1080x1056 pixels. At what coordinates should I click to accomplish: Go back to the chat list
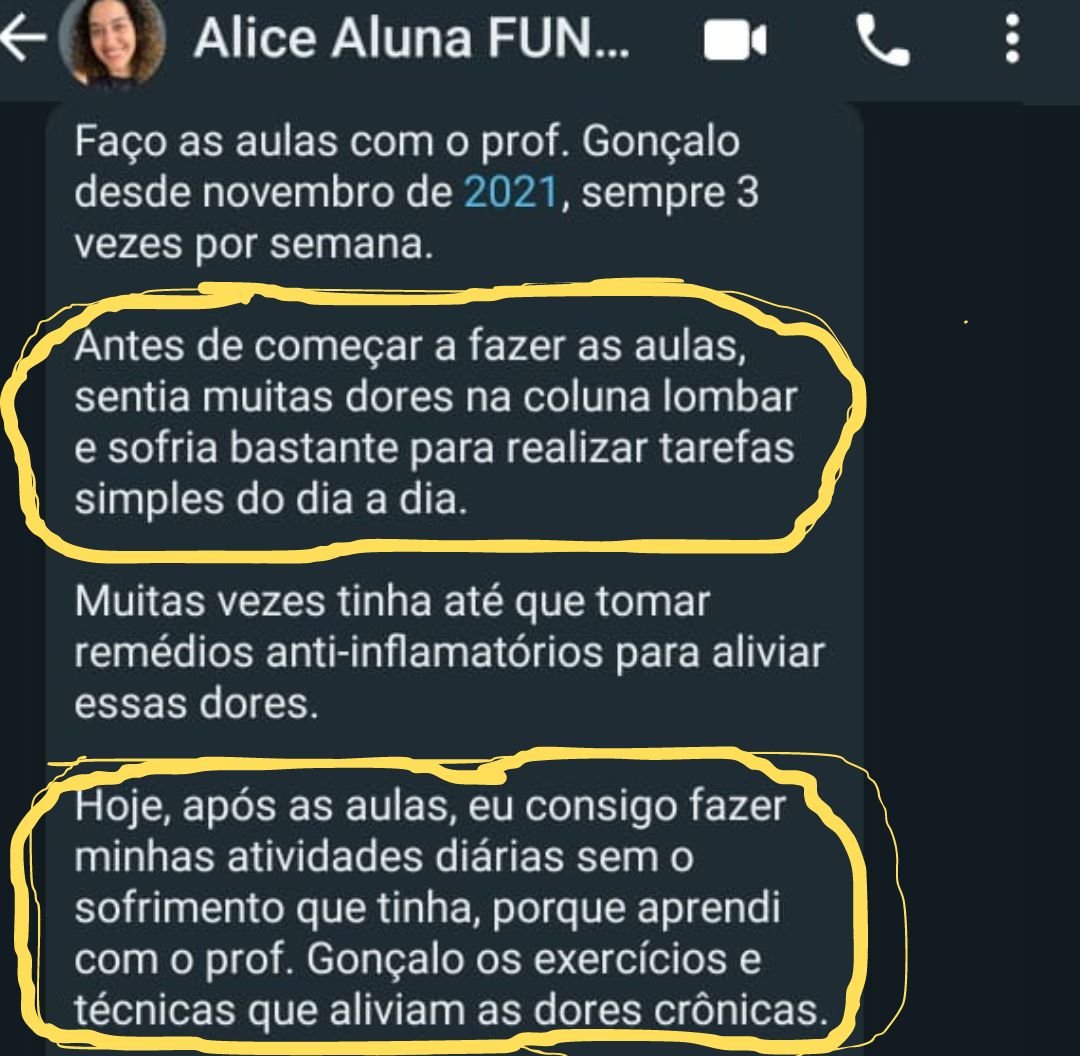(24, 40)
